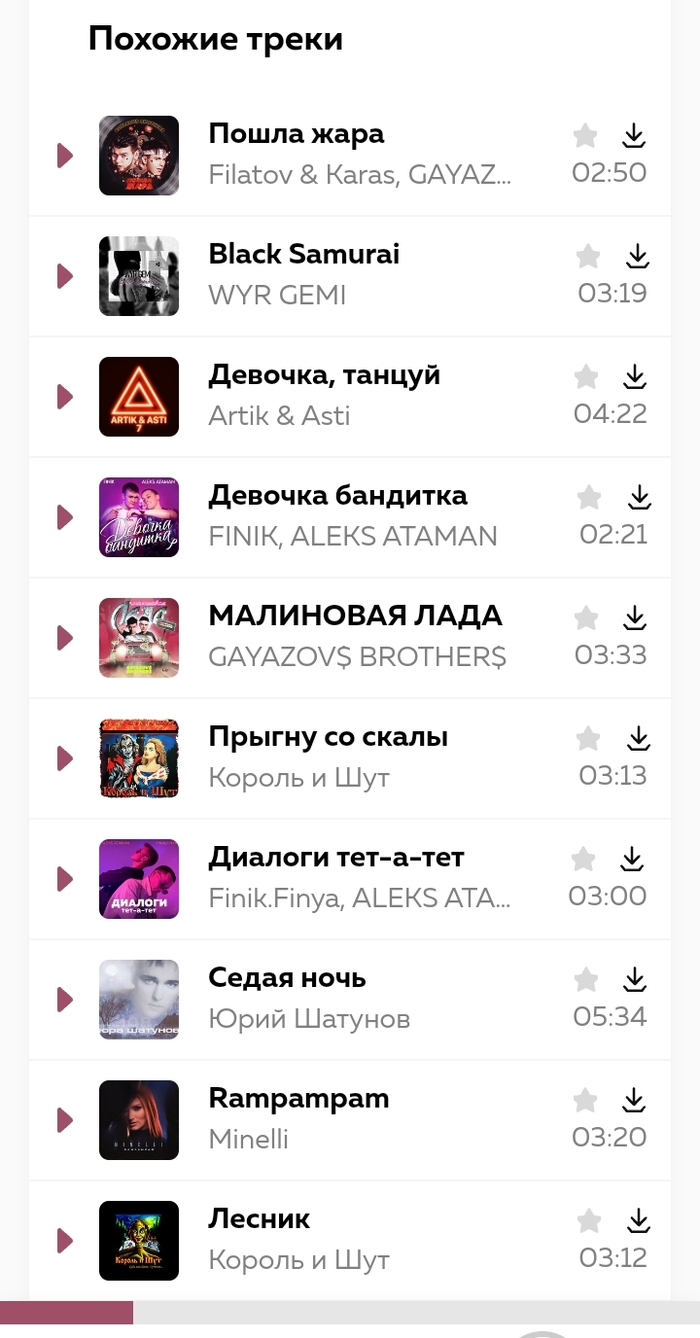
Task: Favorite the track Rampampam
Action: [585, 1101]
